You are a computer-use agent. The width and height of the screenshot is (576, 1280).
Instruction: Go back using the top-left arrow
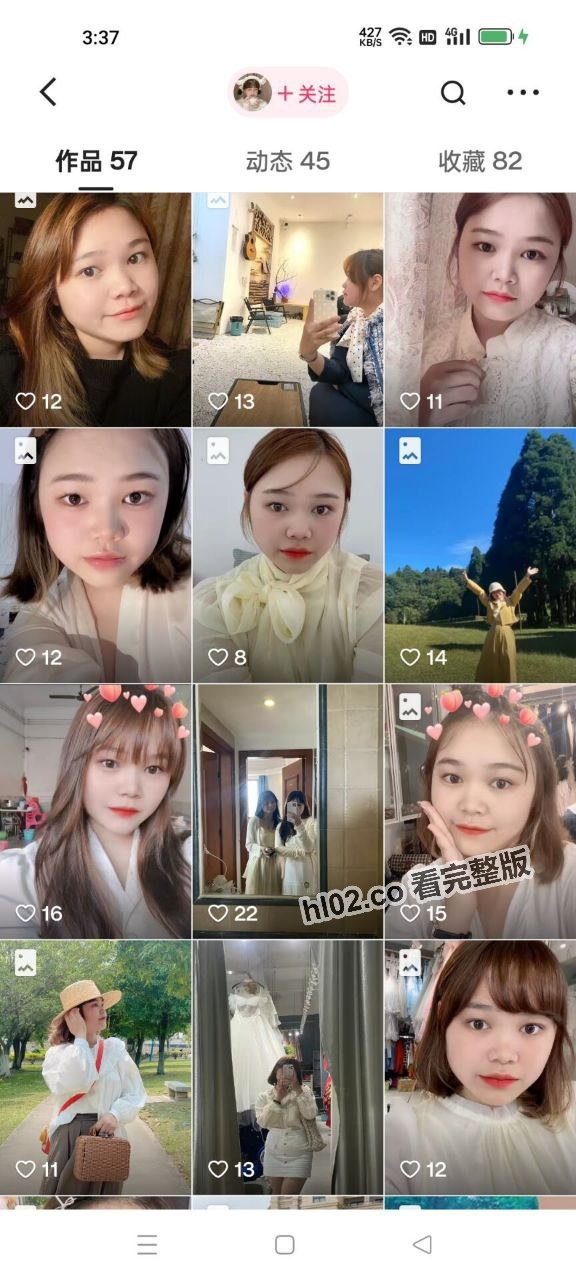point(48,93)
